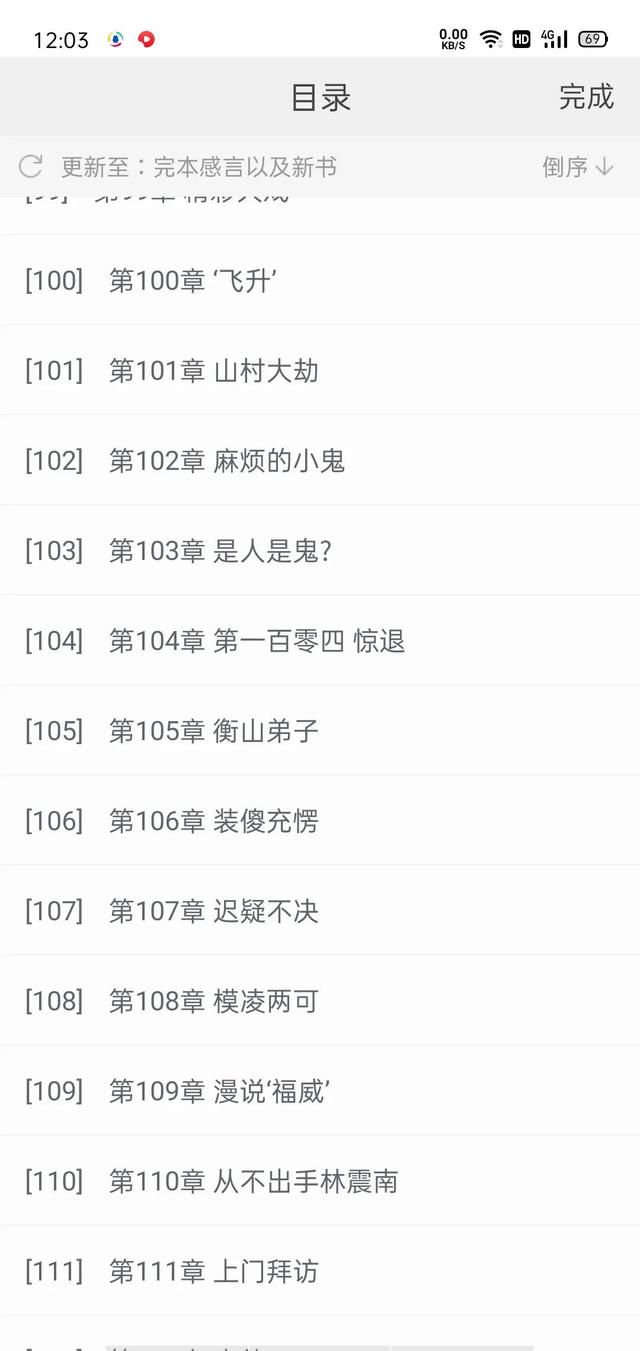Refresh the chapter list update icon
This screenshot has height=1351, width=640.
click(31, 166)
